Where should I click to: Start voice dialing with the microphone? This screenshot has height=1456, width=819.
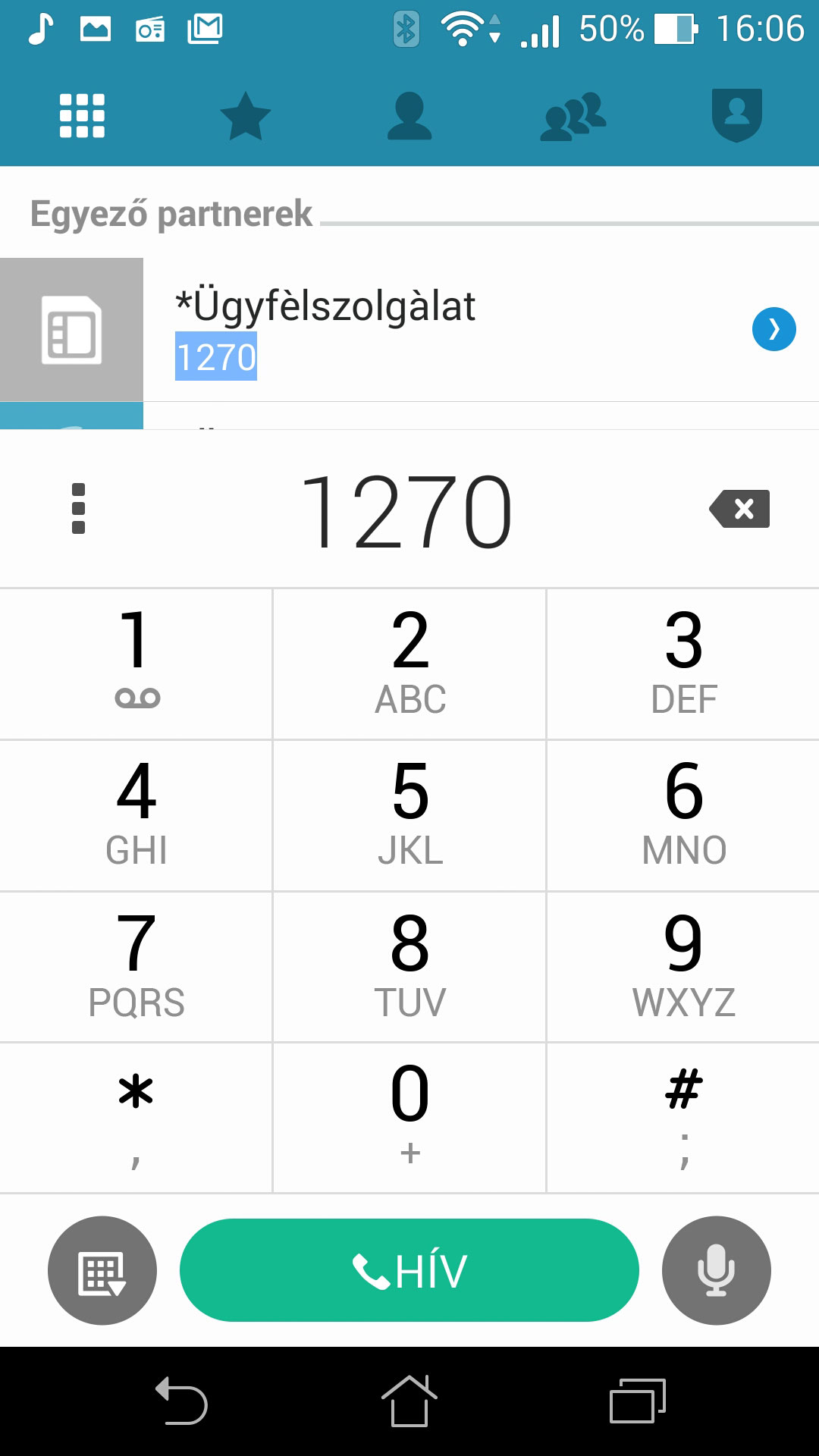pyautogui.click(x=717, y=1270)
